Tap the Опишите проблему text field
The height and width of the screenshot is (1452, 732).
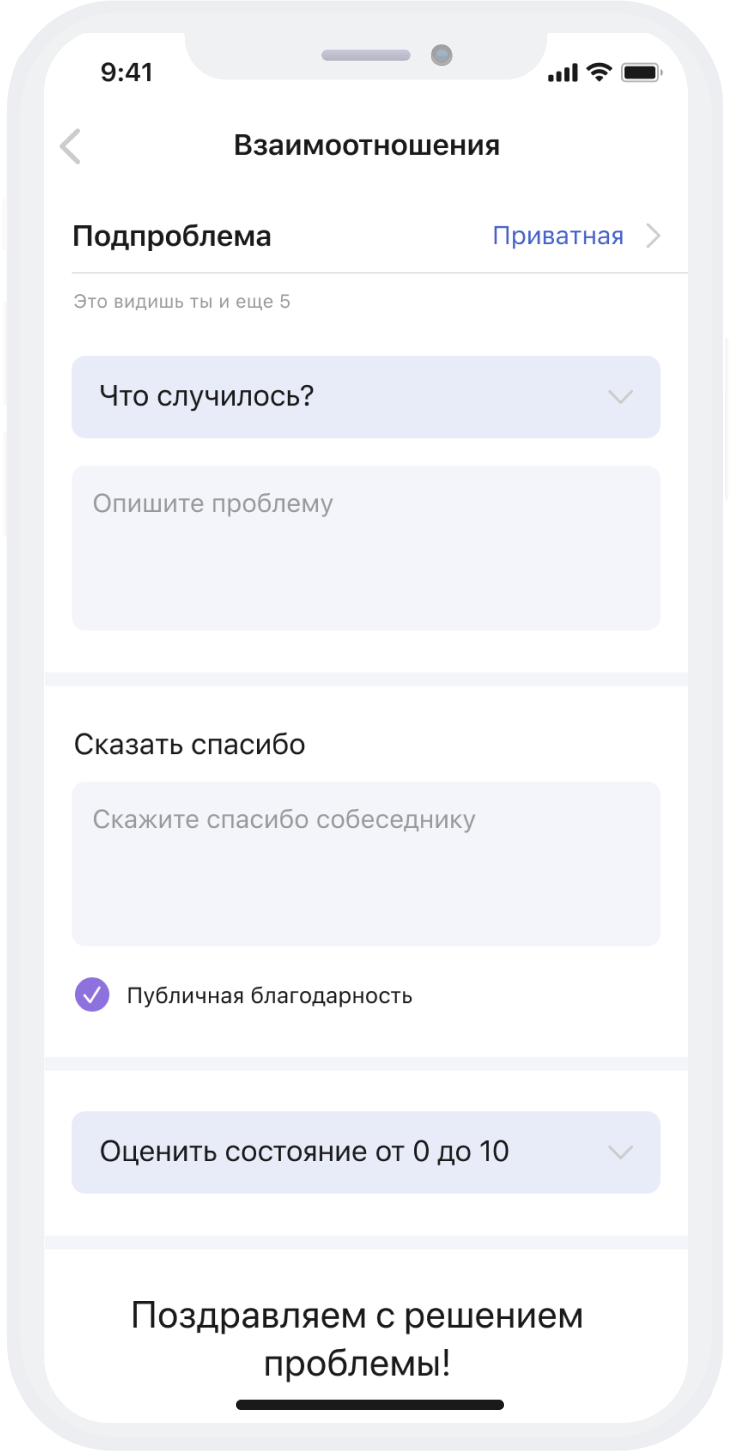click(x=366, y=547)
